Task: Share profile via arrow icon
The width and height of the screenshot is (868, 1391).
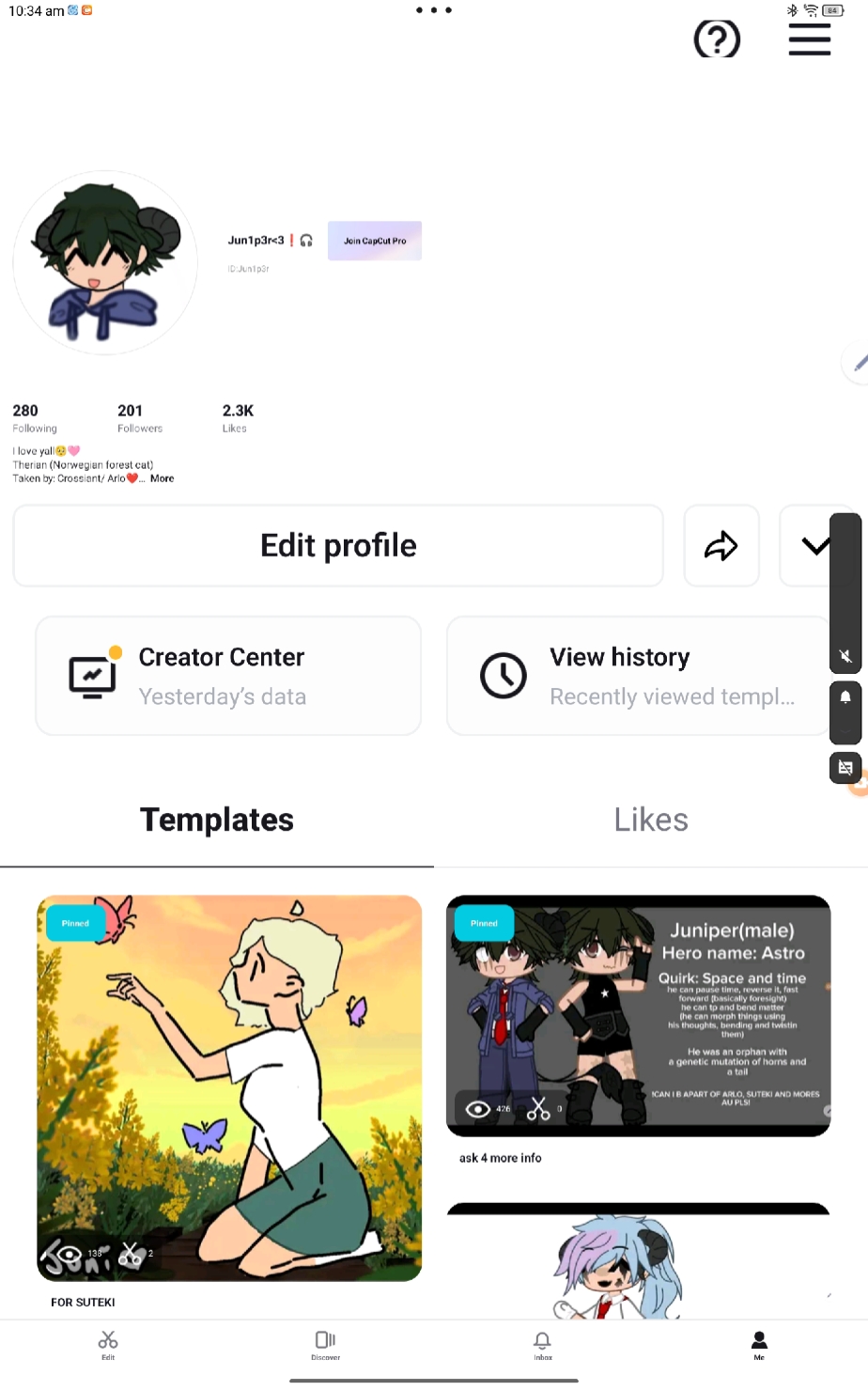Action: [721, 546]
